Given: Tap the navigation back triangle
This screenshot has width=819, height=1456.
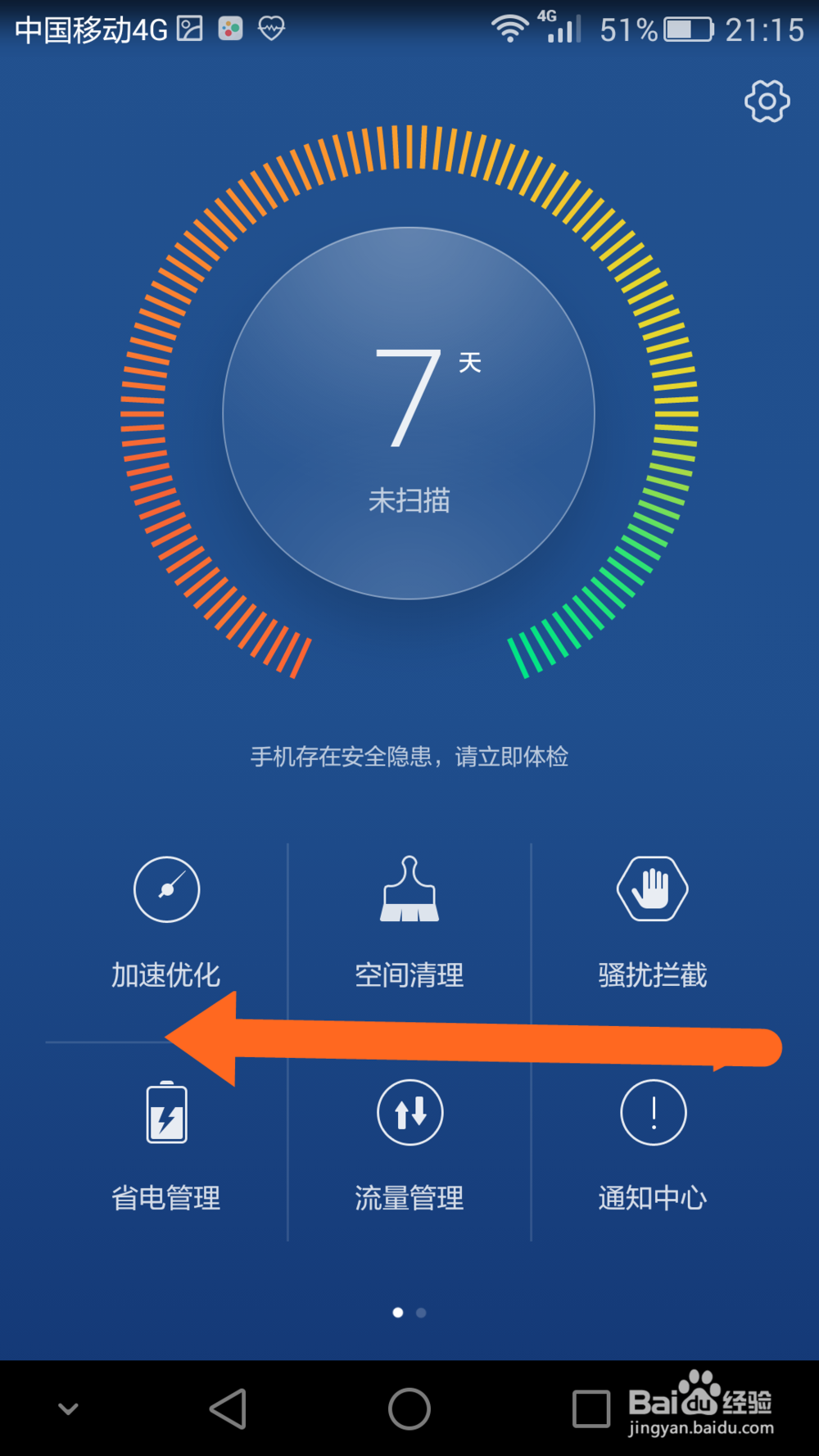Looking at the screenshot, I should coord(229,1407).
